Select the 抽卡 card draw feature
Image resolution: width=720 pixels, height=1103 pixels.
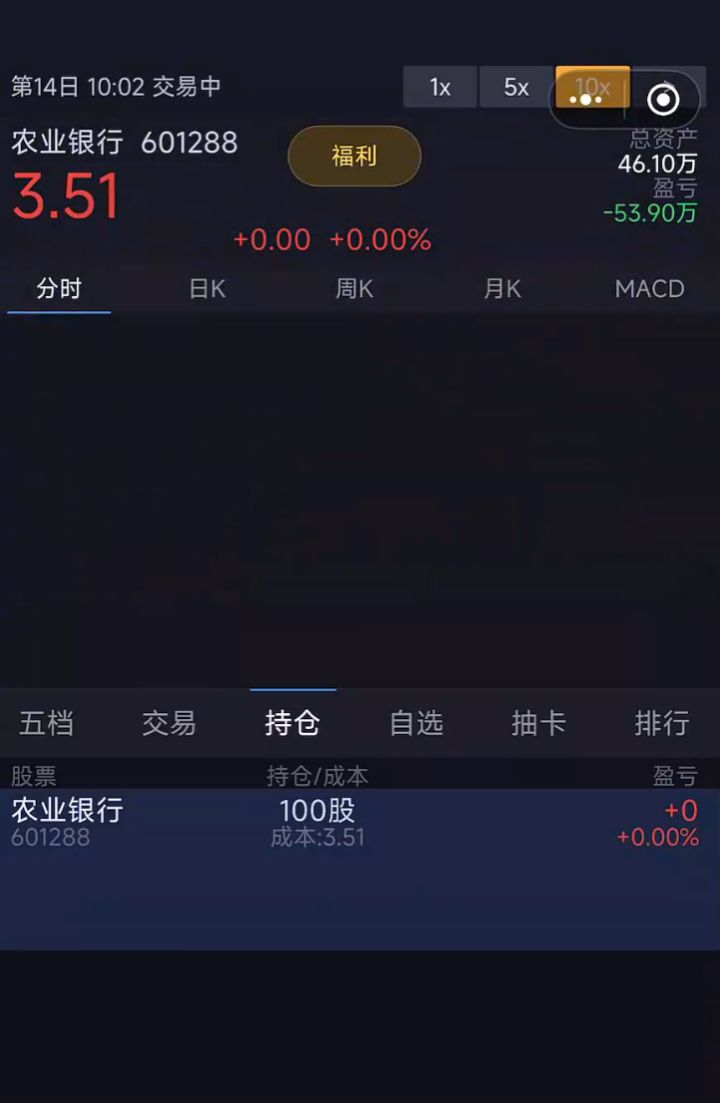coord(539,722)
